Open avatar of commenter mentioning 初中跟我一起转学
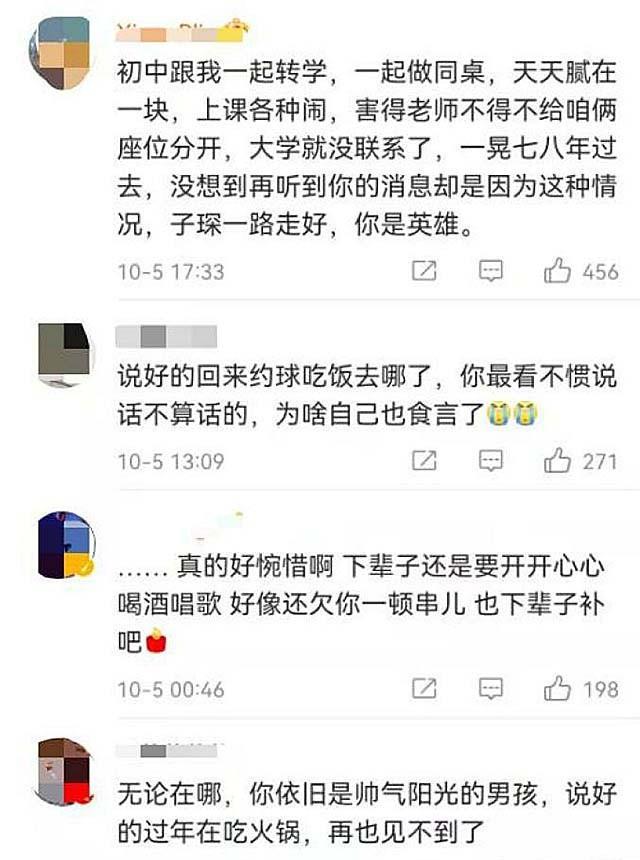The image size is (640, 860). click(64, 50)
